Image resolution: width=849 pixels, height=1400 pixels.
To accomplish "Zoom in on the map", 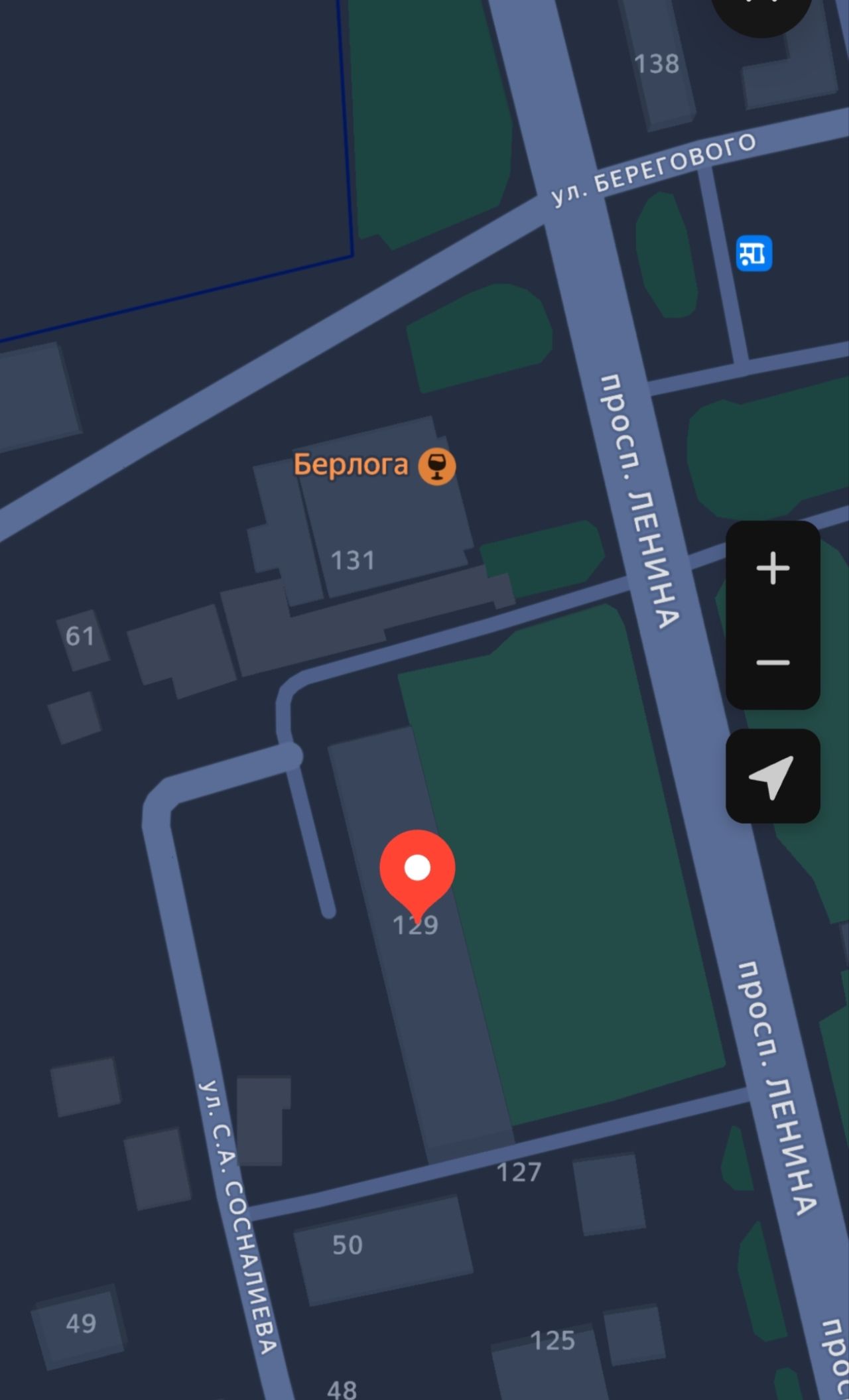I will [773, 569].
